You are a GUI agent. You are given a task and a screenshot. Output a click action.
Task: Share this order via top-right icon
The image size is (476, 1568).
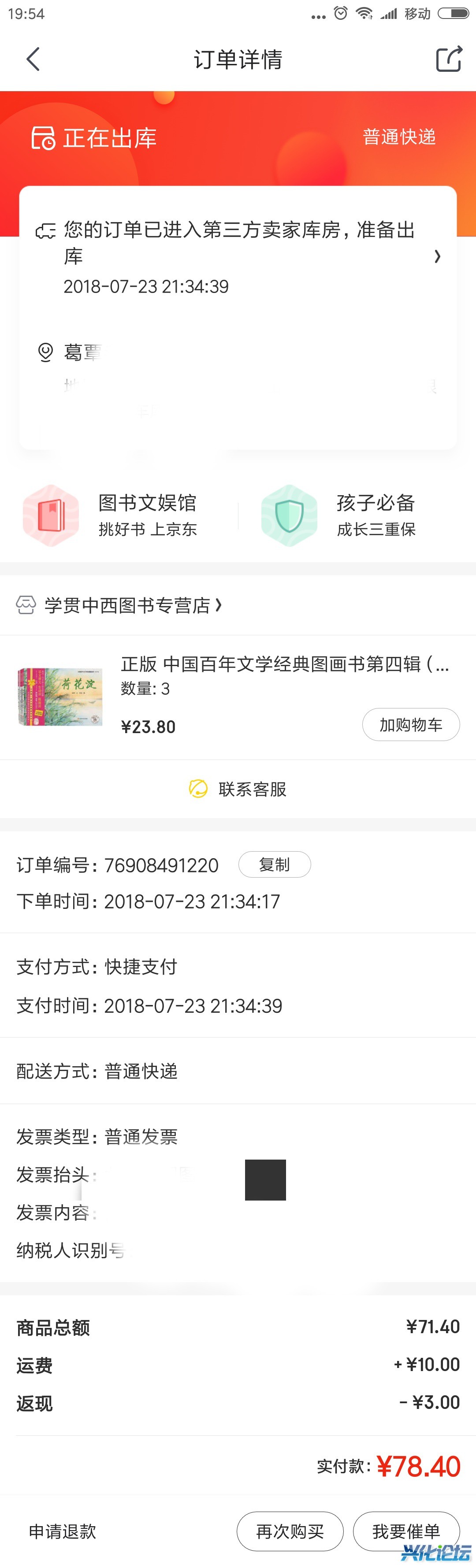coord(449,59)
